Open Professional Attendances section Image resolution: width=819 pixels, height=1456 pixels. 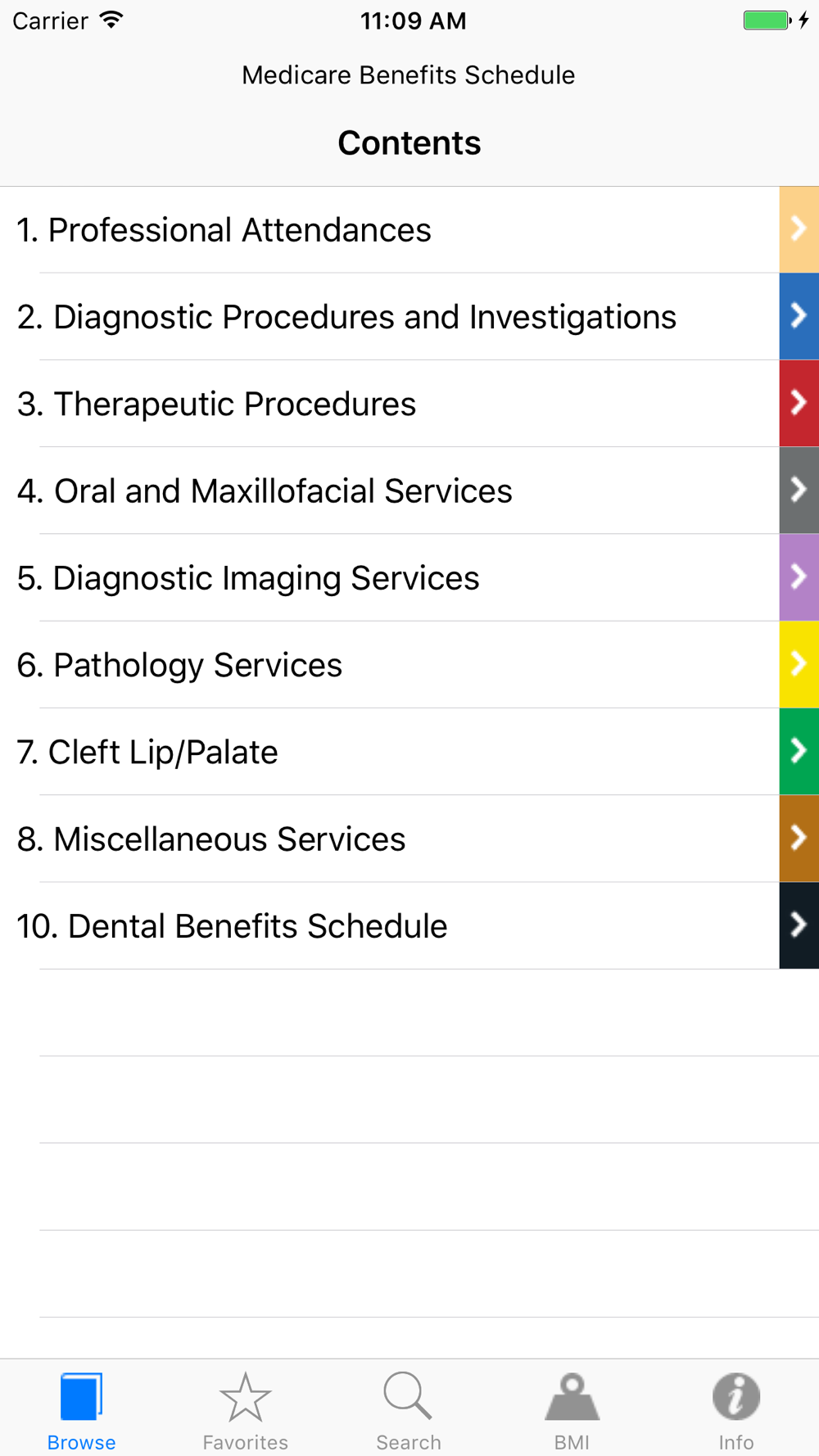[x=409, y=230]
